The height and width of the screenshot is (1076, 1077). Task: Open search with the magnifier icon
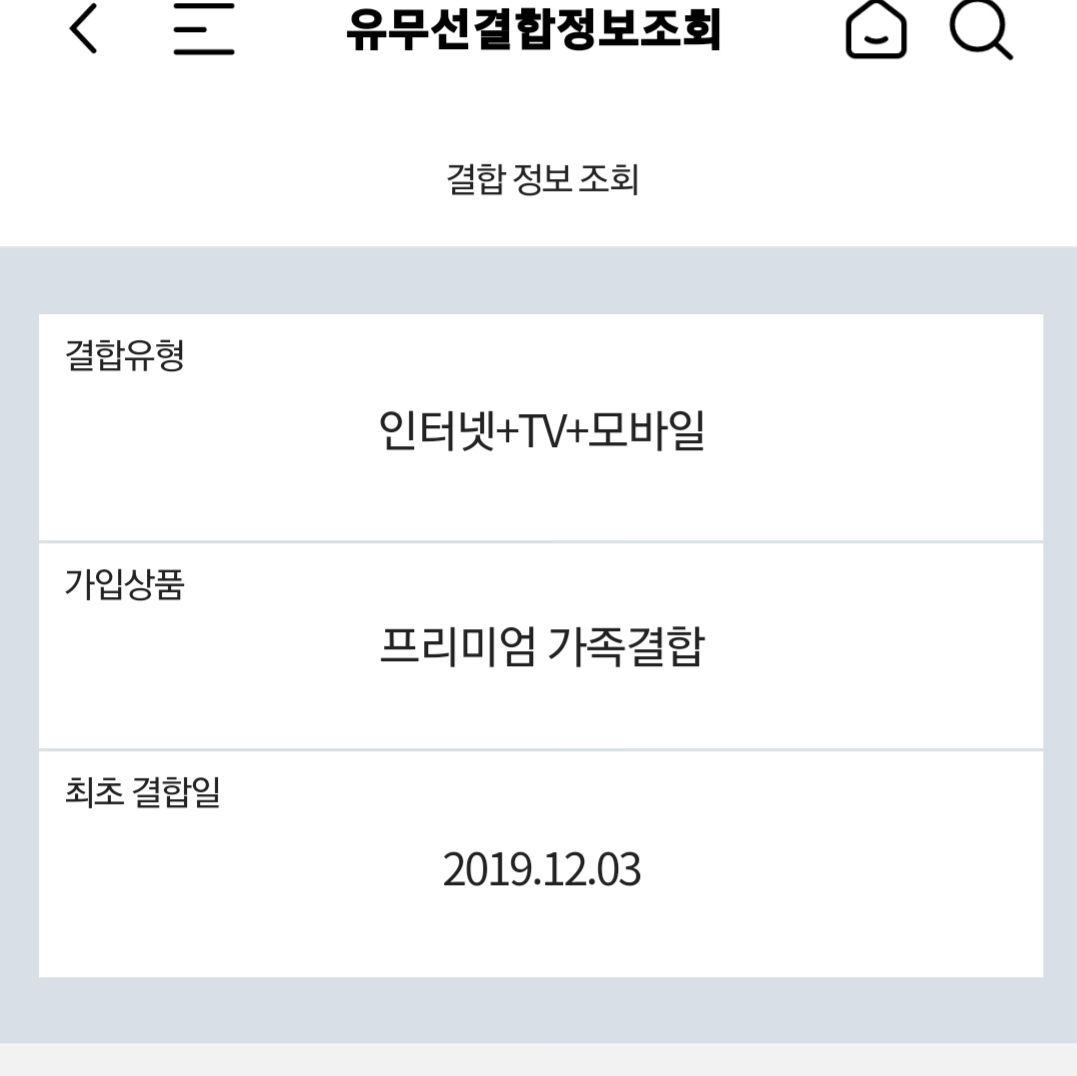coord(981,30)
